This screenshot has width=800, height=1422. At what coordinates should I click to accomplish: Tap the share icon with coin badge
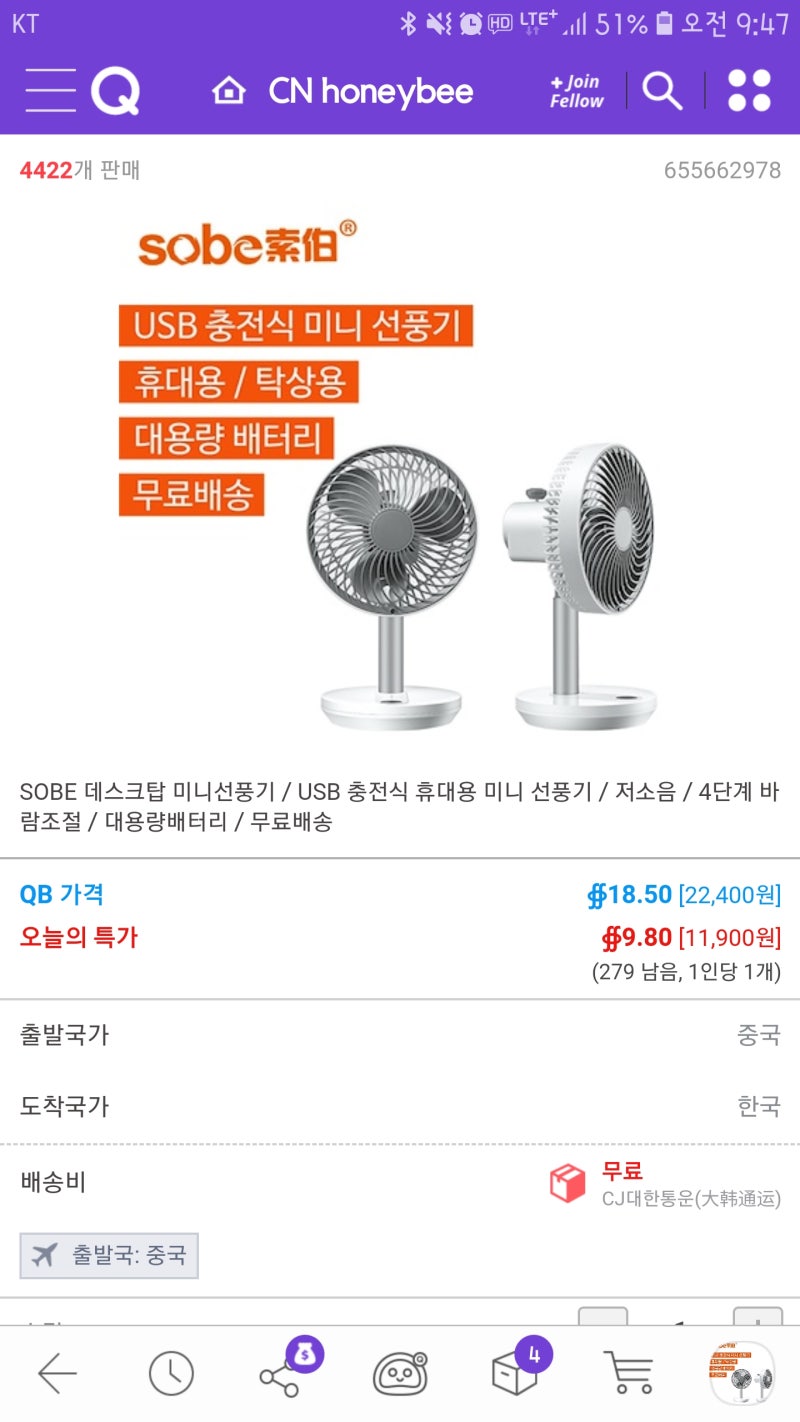286,1373
